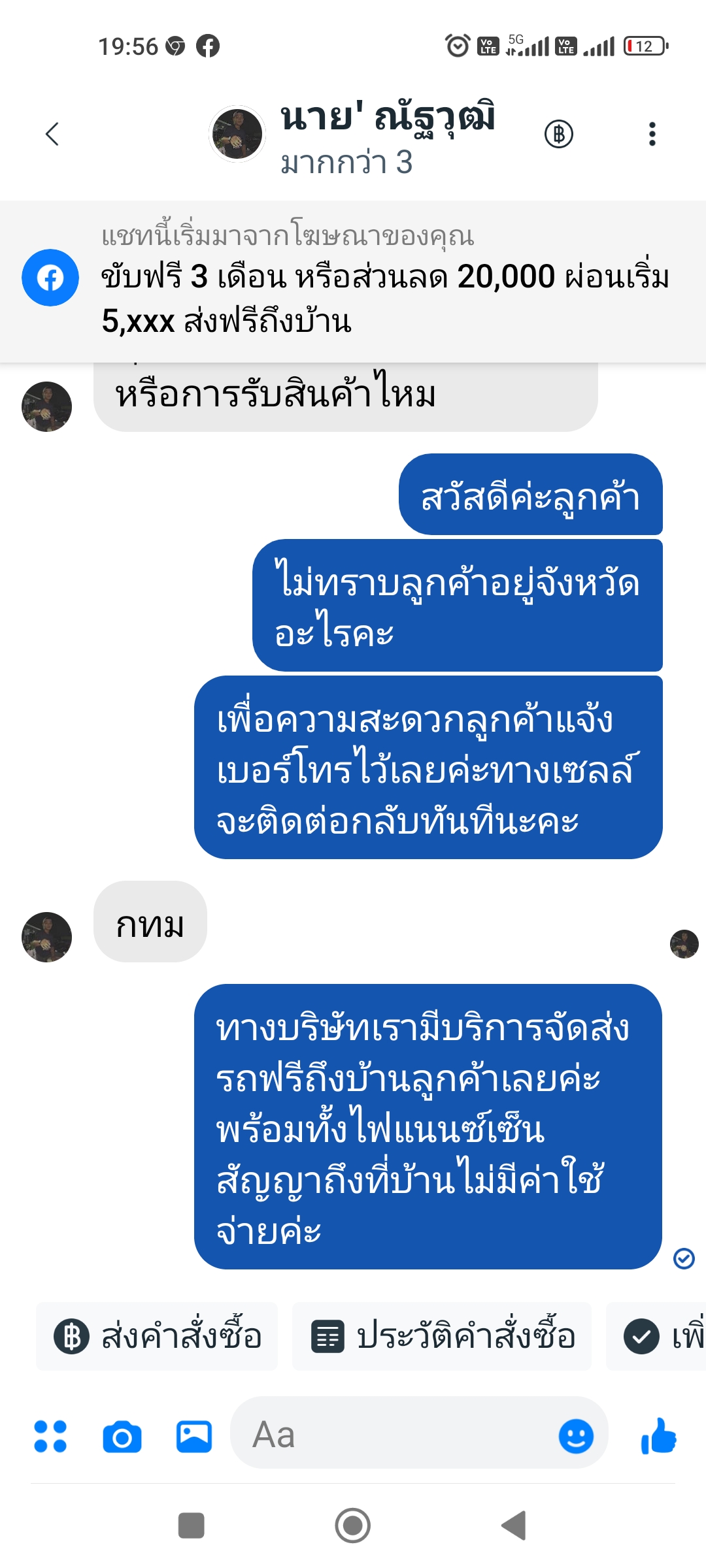Open นาย' ณัฐวุฒิ profile from header

click(352, 136)
